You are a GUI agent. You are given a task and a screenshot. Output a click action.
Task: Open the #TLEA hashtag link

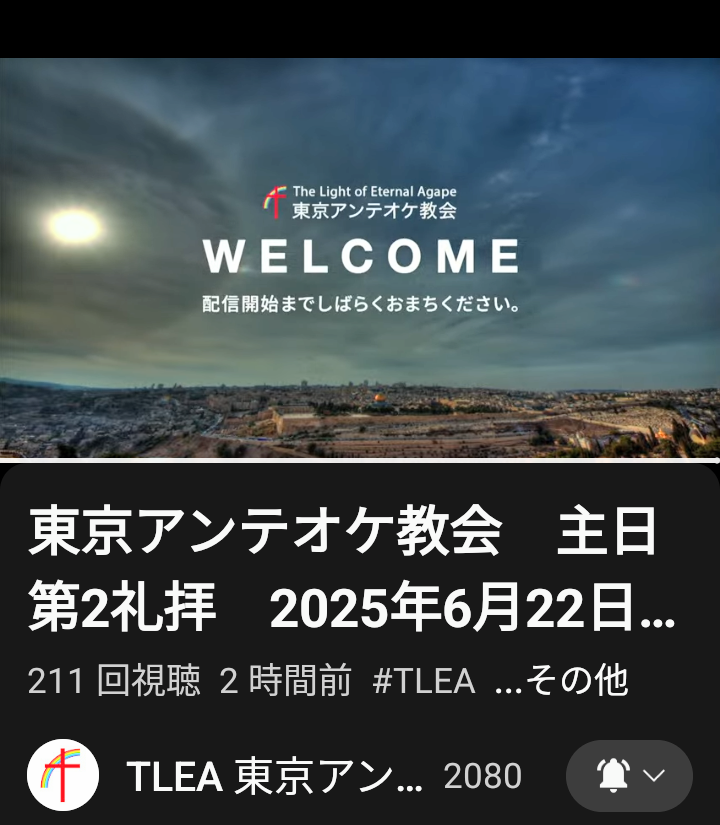423,681
